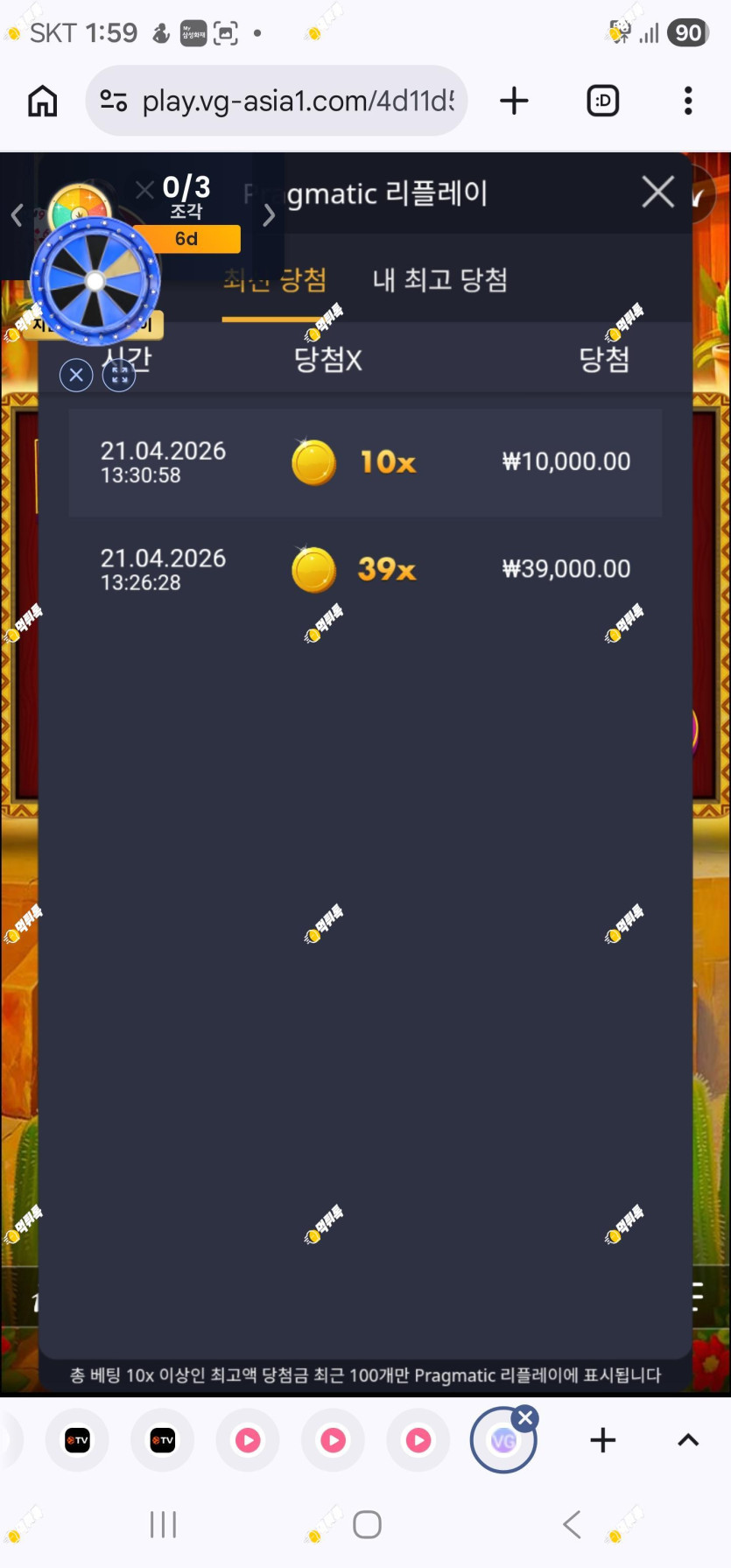Screen dimensions: 731x1568
Task: Select the 최근 당첨 tab
Action: [275, 280]
